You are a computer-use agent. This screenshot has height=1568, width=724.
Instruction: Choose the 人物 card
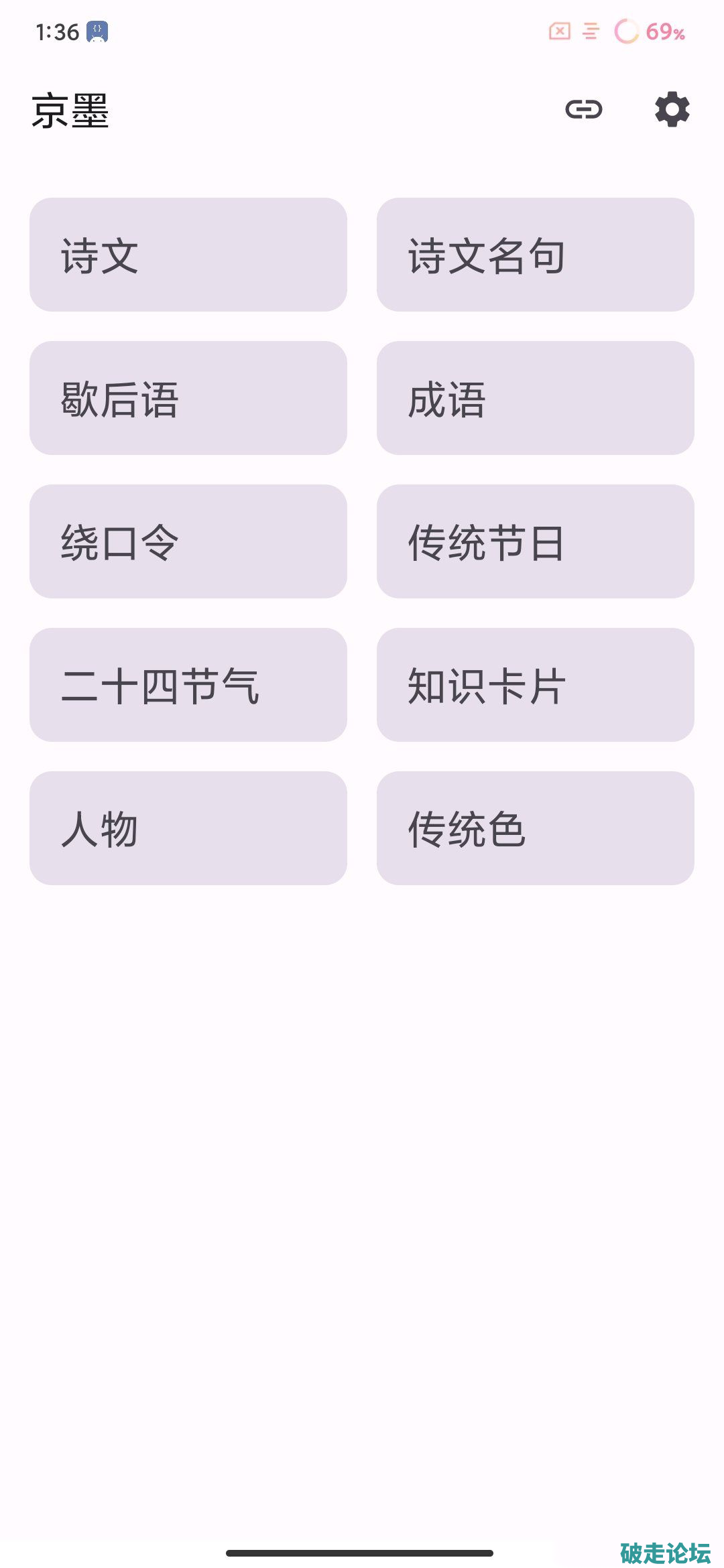pyautogui.click(x=188, y=828)
